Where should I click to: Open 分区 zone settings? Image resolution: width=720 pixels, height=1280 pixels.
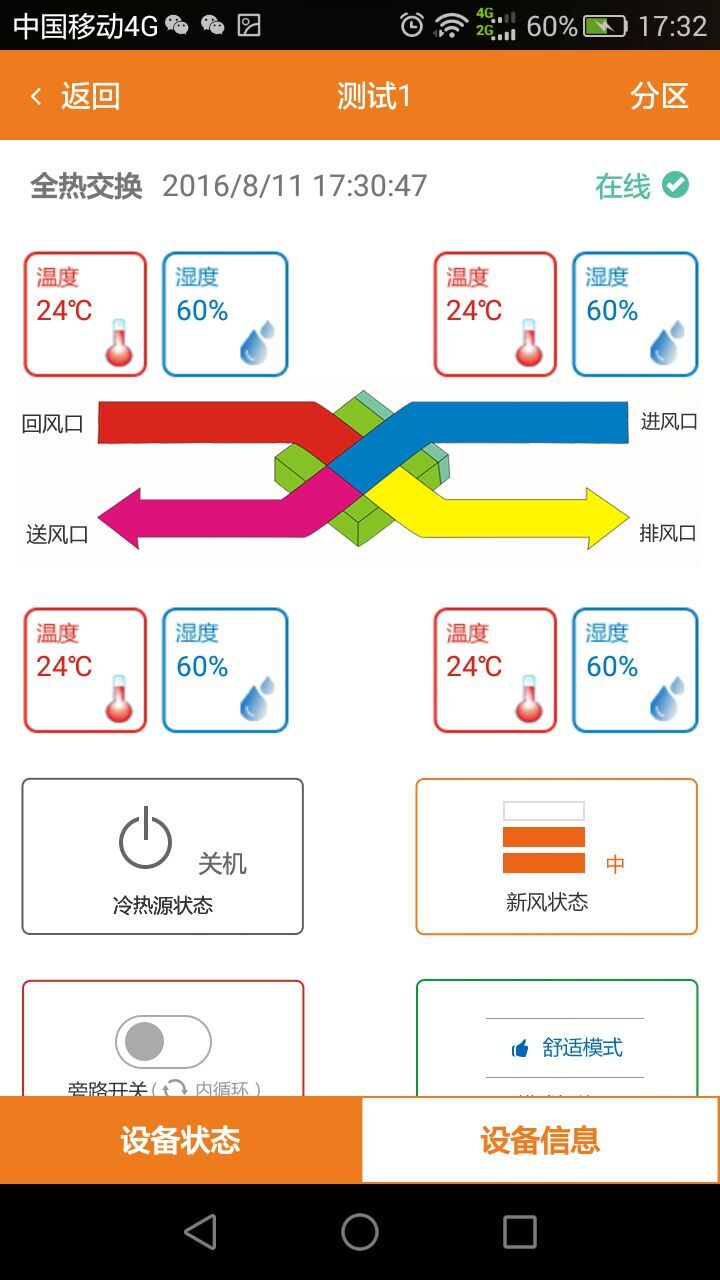click(659, 96)
